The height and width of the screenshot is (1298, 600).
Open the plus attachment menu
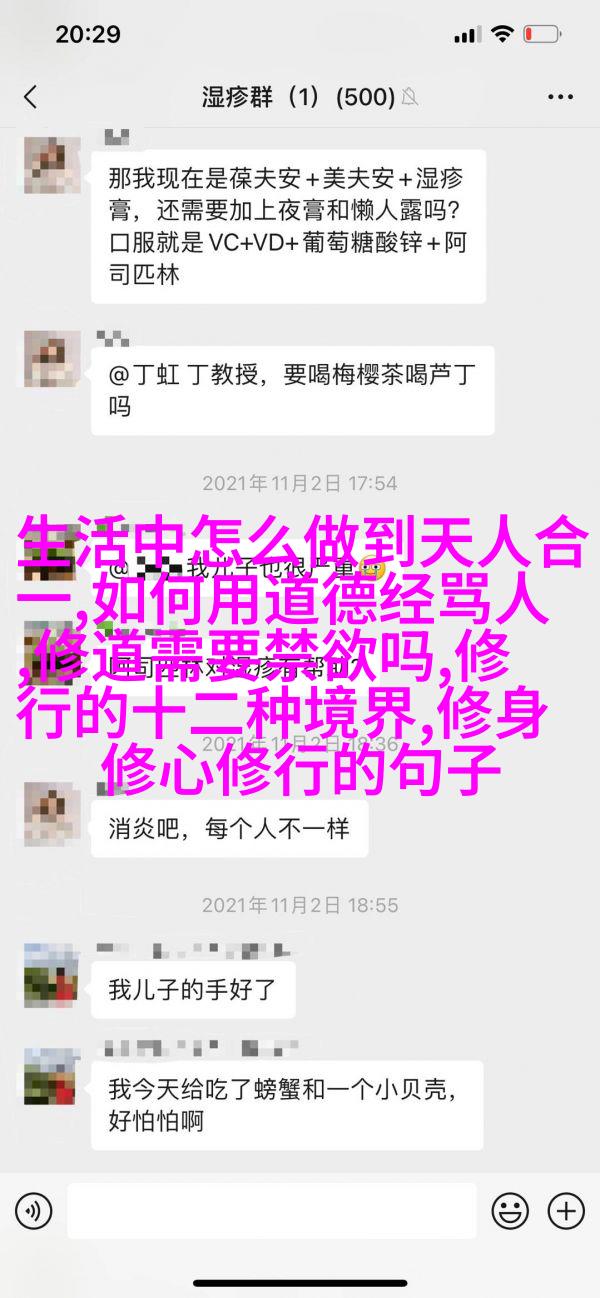point(565,1212)
